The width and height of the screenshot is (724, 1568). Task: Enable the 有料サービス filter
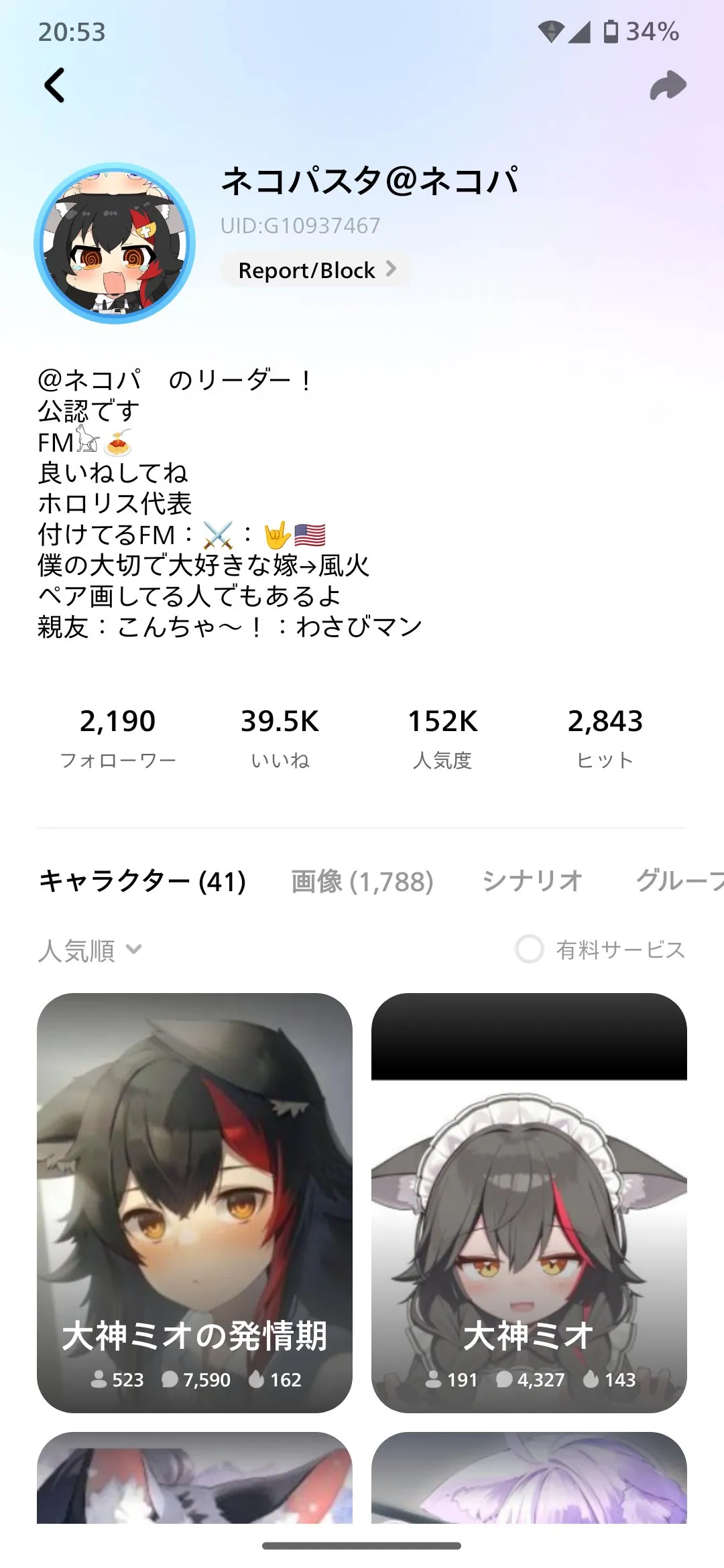[x=530, y=950]
